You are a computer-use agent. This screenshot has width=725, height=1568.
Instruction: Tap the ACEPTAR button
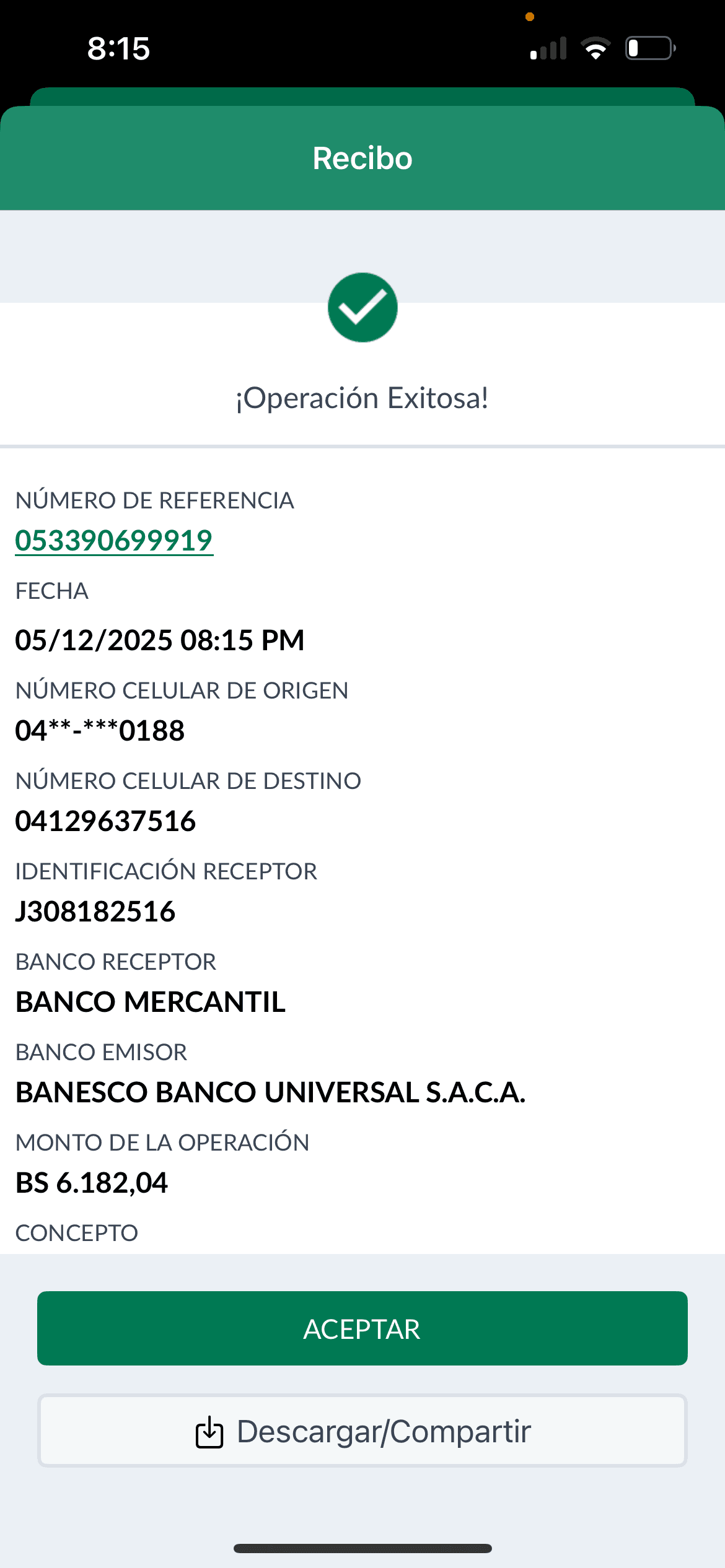(362, 1328)
